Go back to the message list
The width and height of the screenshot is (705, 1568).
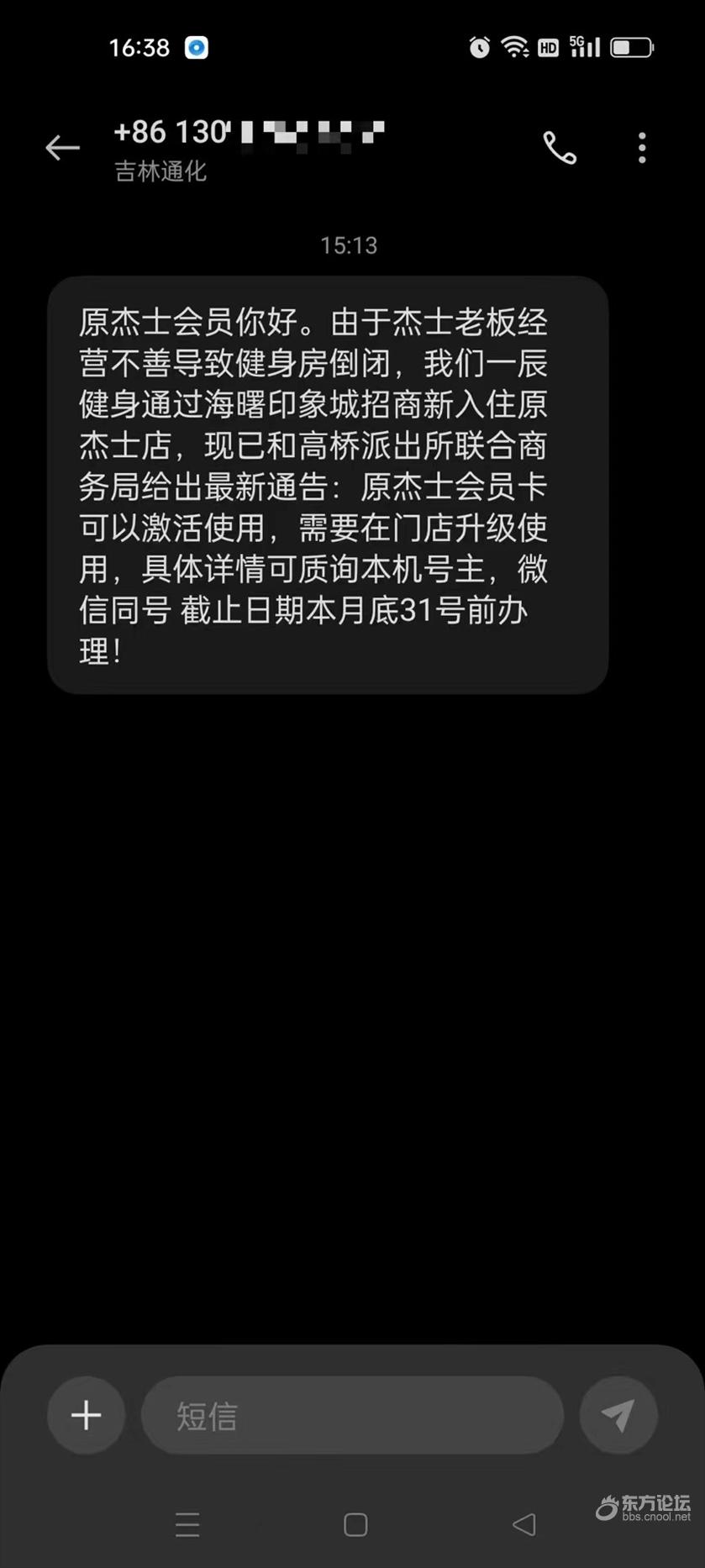click(62, 148)
